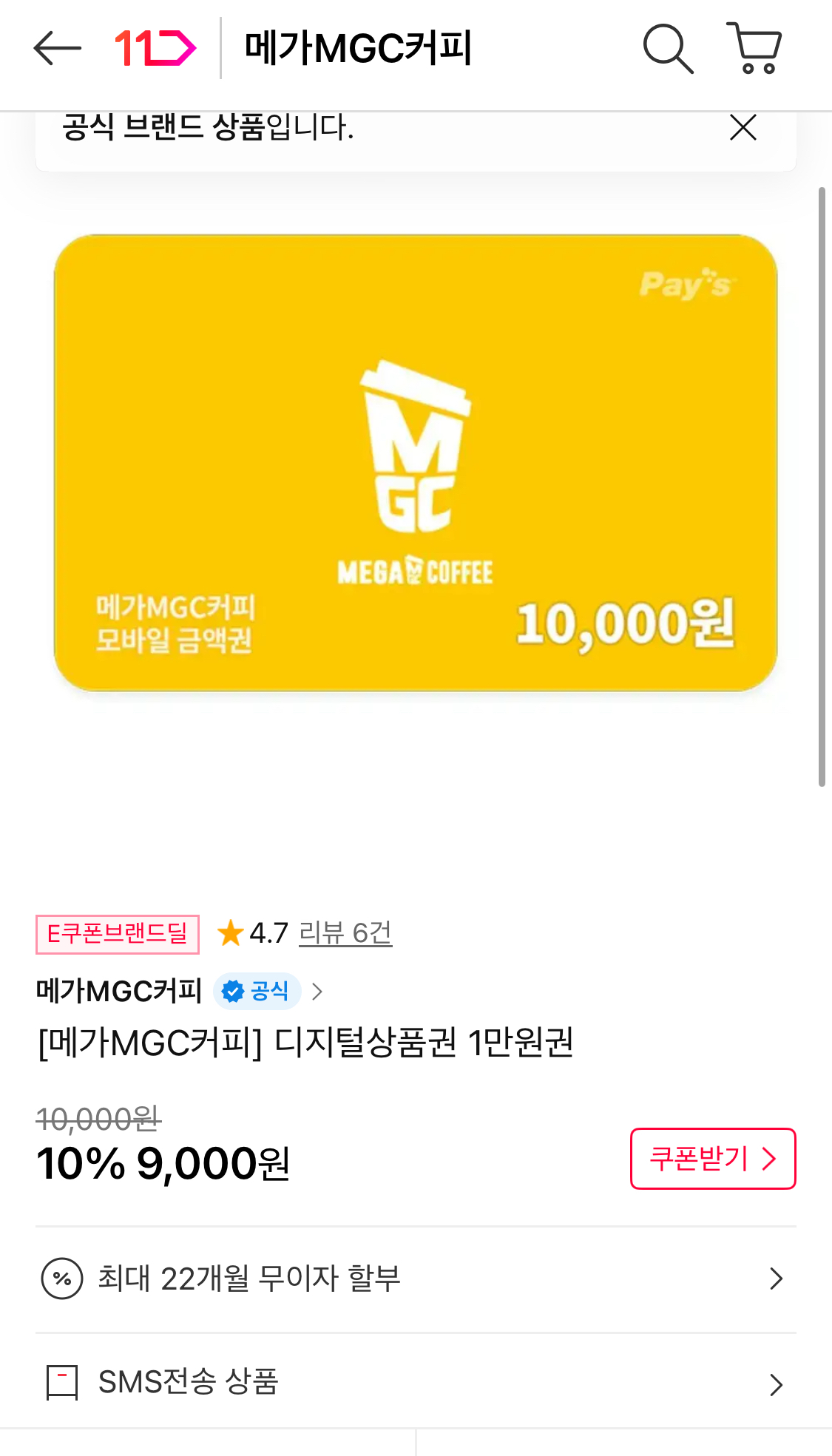Tap the E쿠폰브랜드딜 badge
This screenshot has height=1456, width=832.
pyautogui.click(x=118, y=934)
